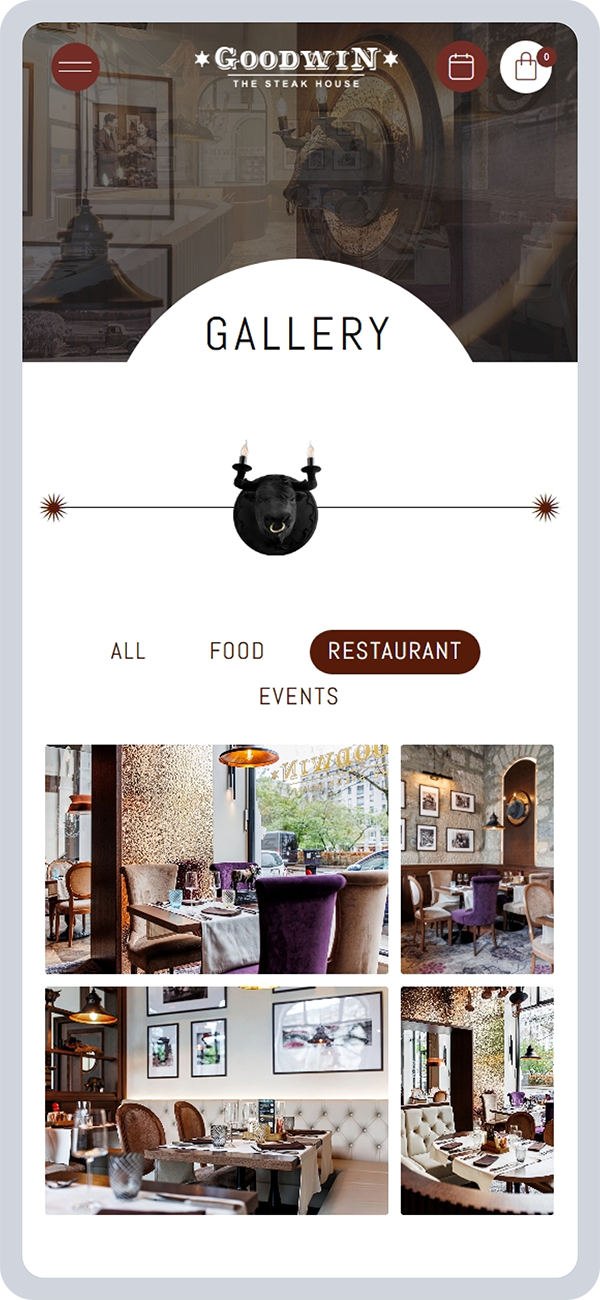The height and width of the screenshot is (1300, 600).
Task: Show all gallery photos
Action: (128, 651)
